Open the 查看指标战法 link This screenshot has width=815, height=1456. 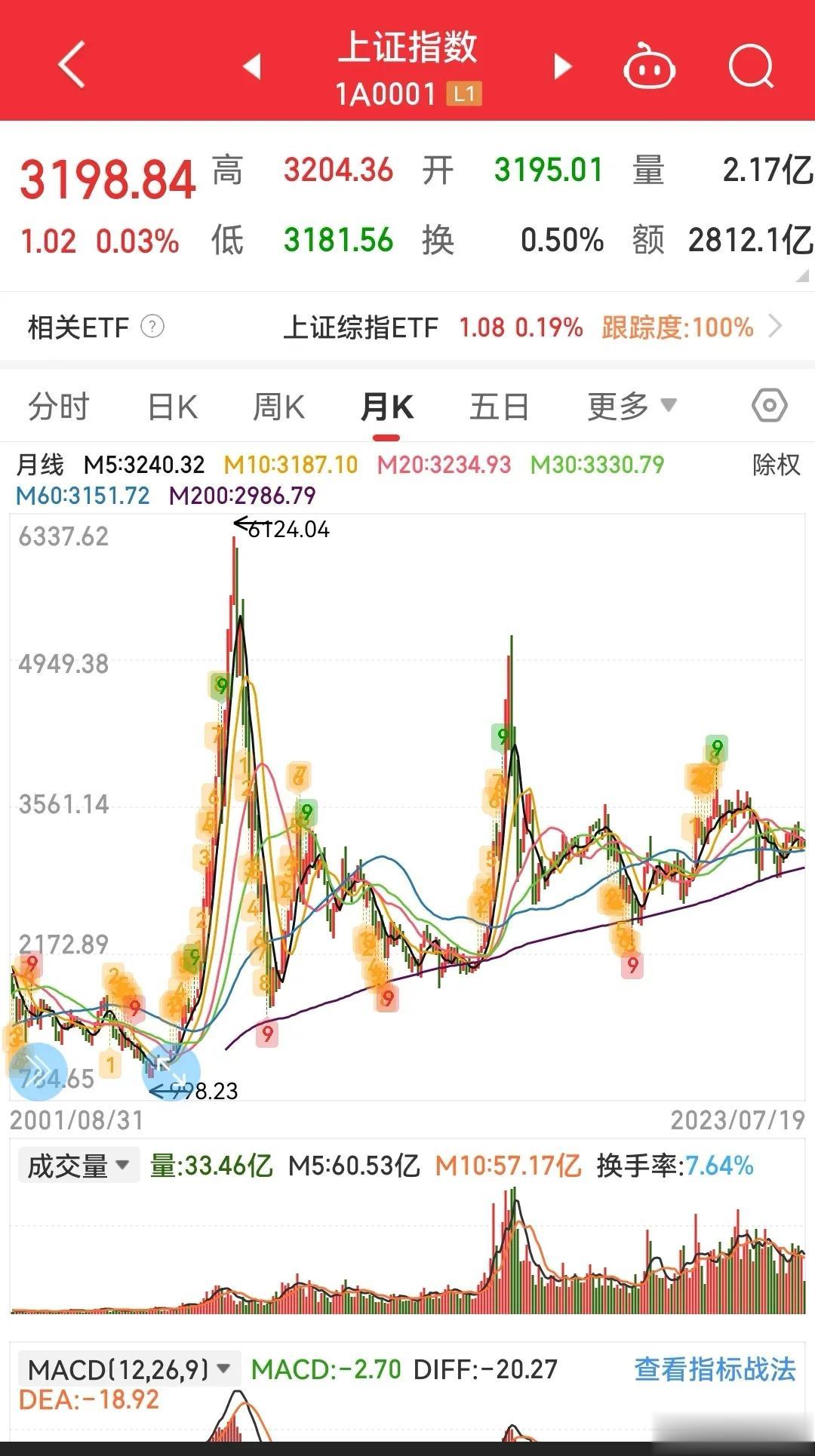(x=715, y=1368)
